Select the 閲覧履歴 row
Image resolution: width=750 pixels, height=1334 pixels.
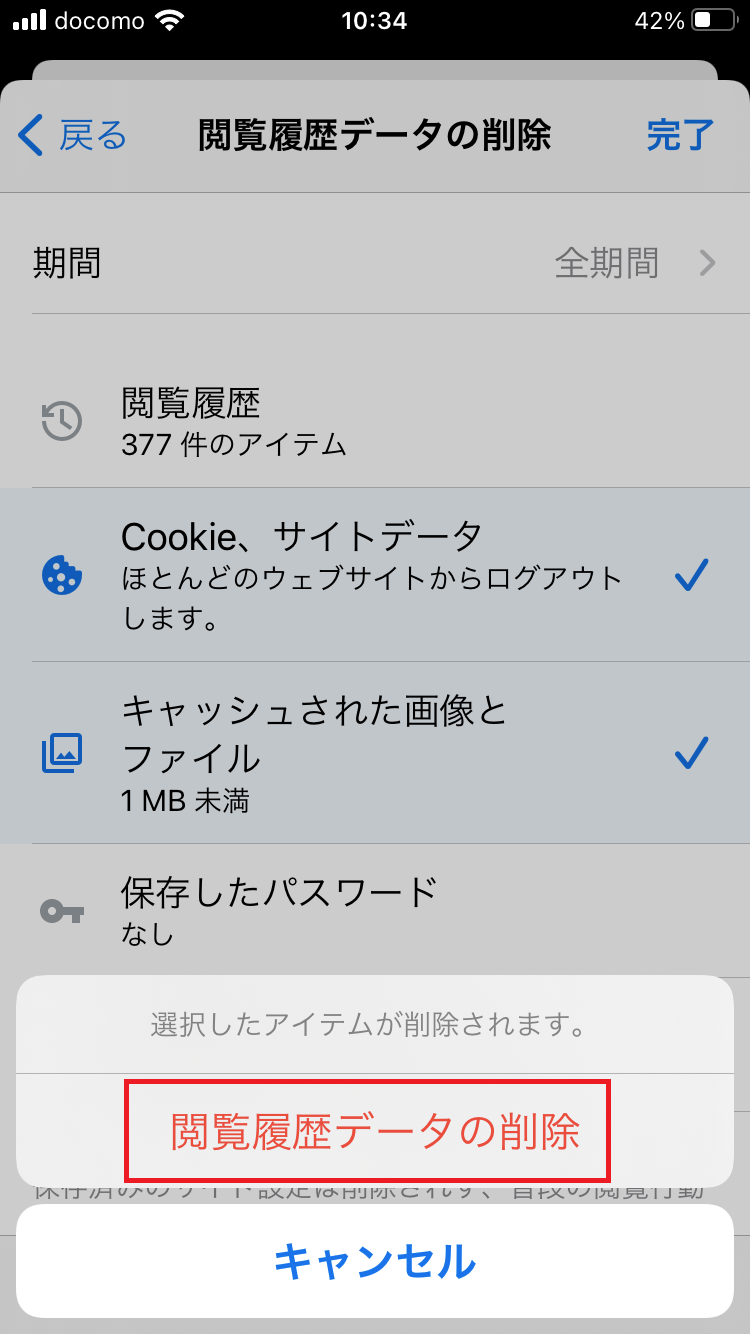coord(375,421)
